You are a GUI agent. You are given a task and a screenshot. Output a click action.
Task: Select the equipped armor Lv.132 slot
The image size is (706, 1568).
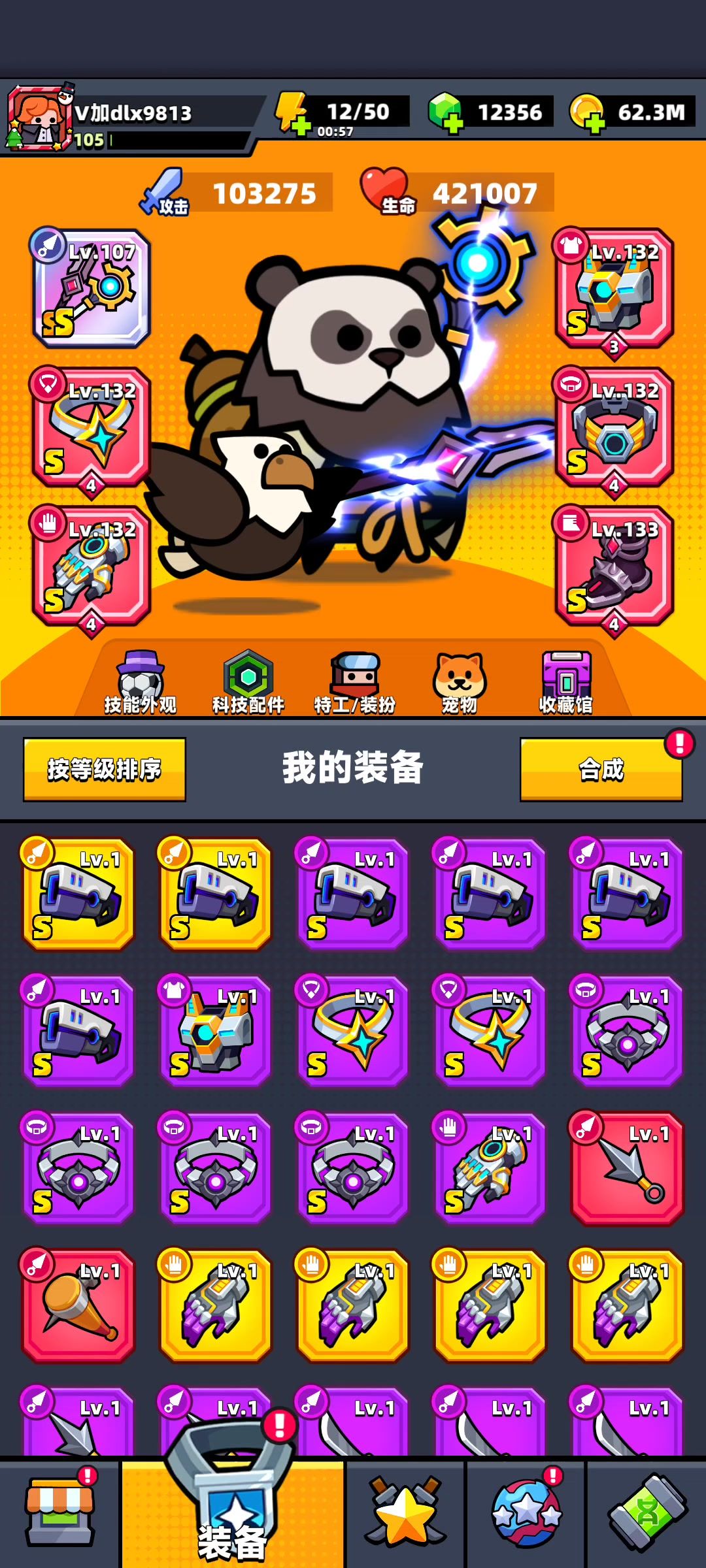614,288
